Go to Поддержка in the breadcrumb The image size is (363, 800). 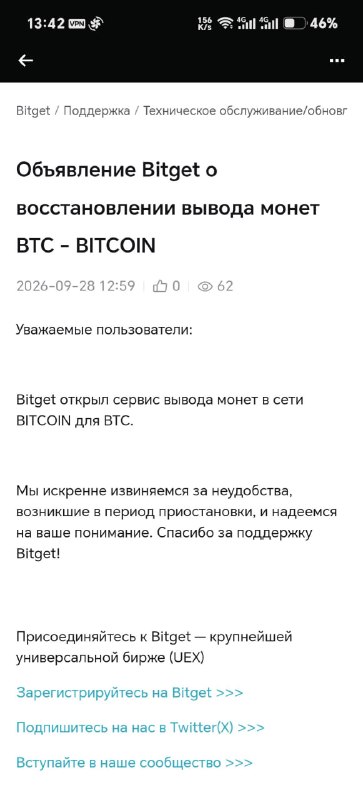click(96, 111)
